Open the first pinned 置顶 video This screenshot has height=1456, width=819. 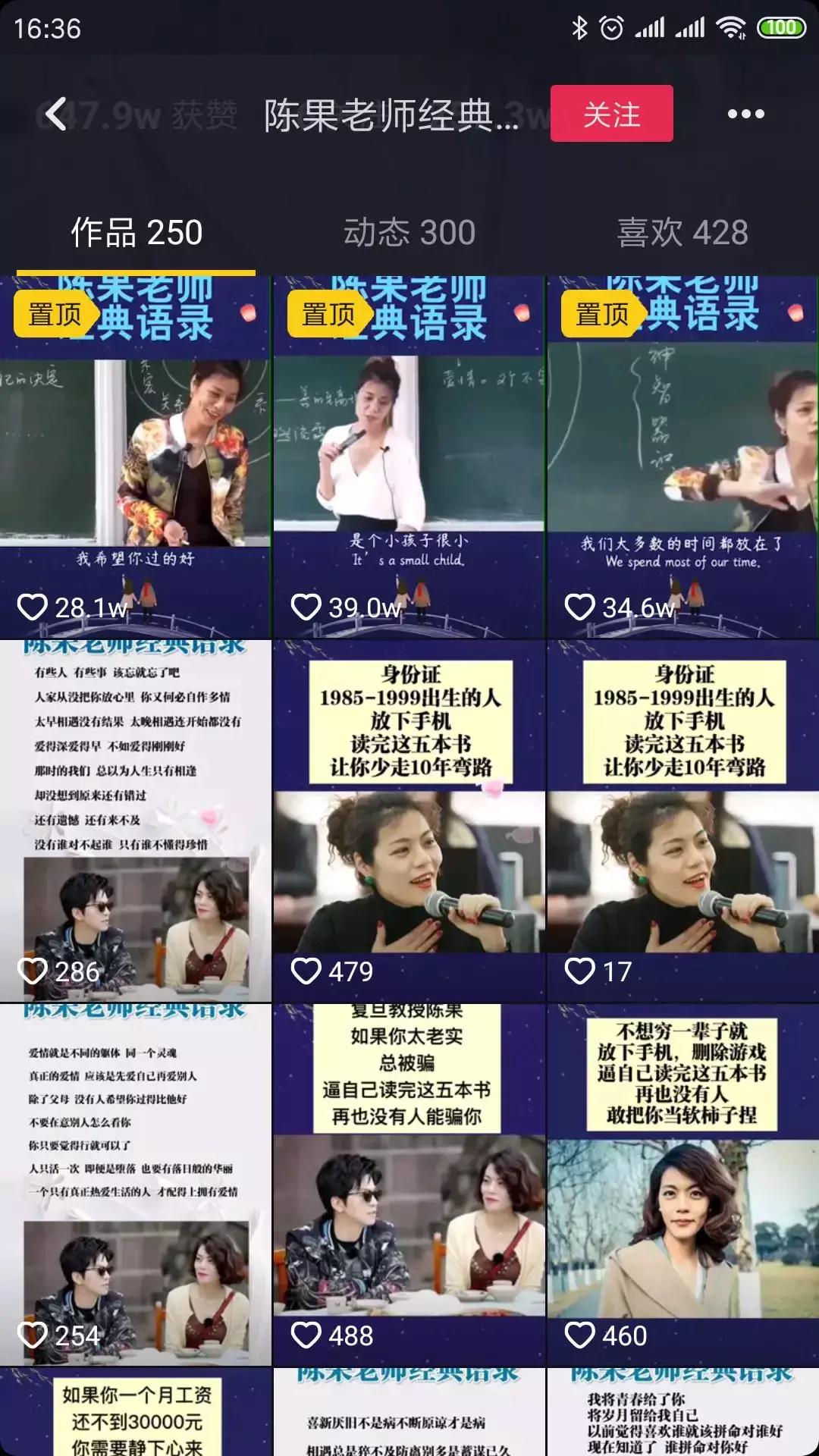pyautogui.click(x=136, y=447)
